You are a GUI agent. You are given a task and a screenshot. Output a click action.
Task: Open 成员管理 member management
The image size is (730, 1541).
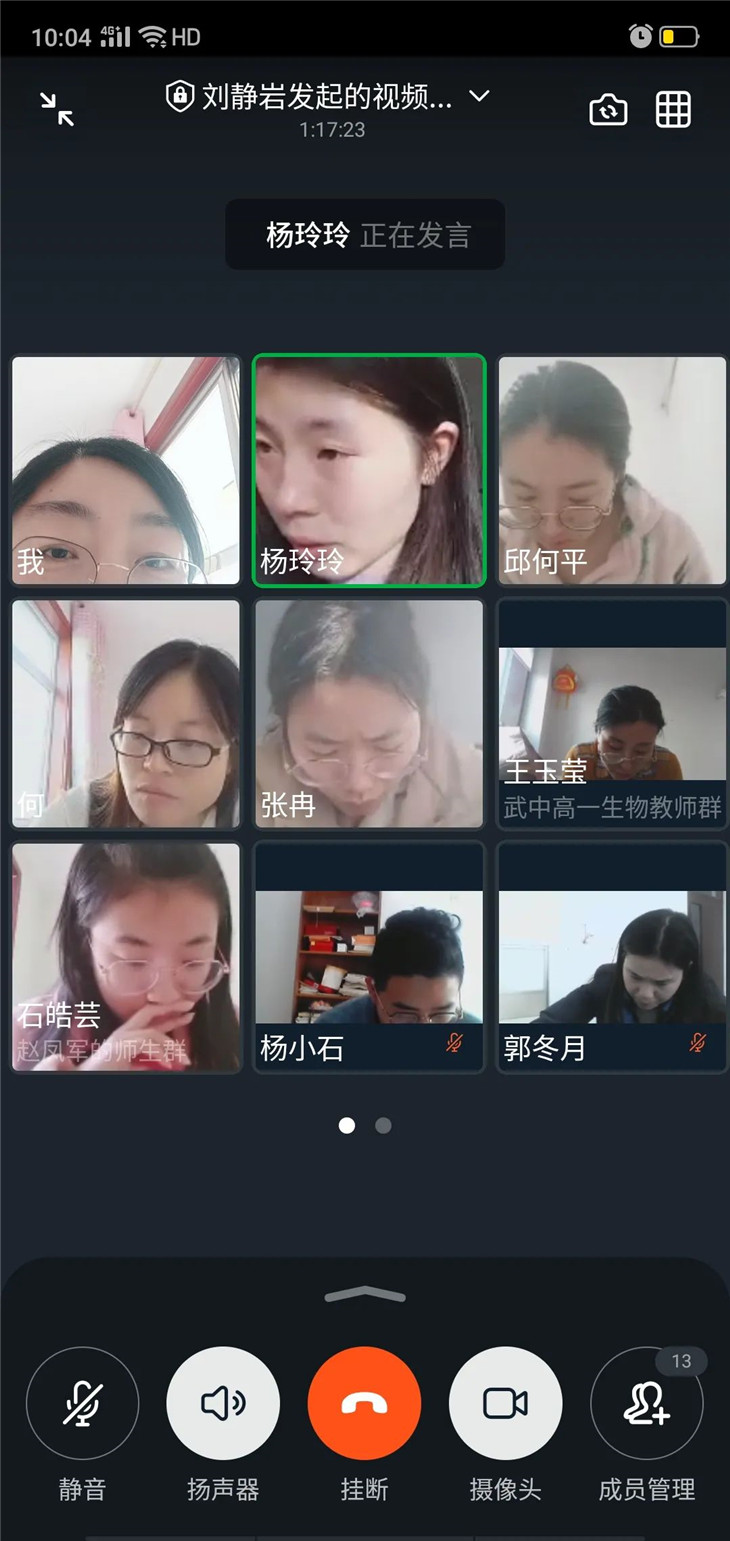pos(647,1404)
